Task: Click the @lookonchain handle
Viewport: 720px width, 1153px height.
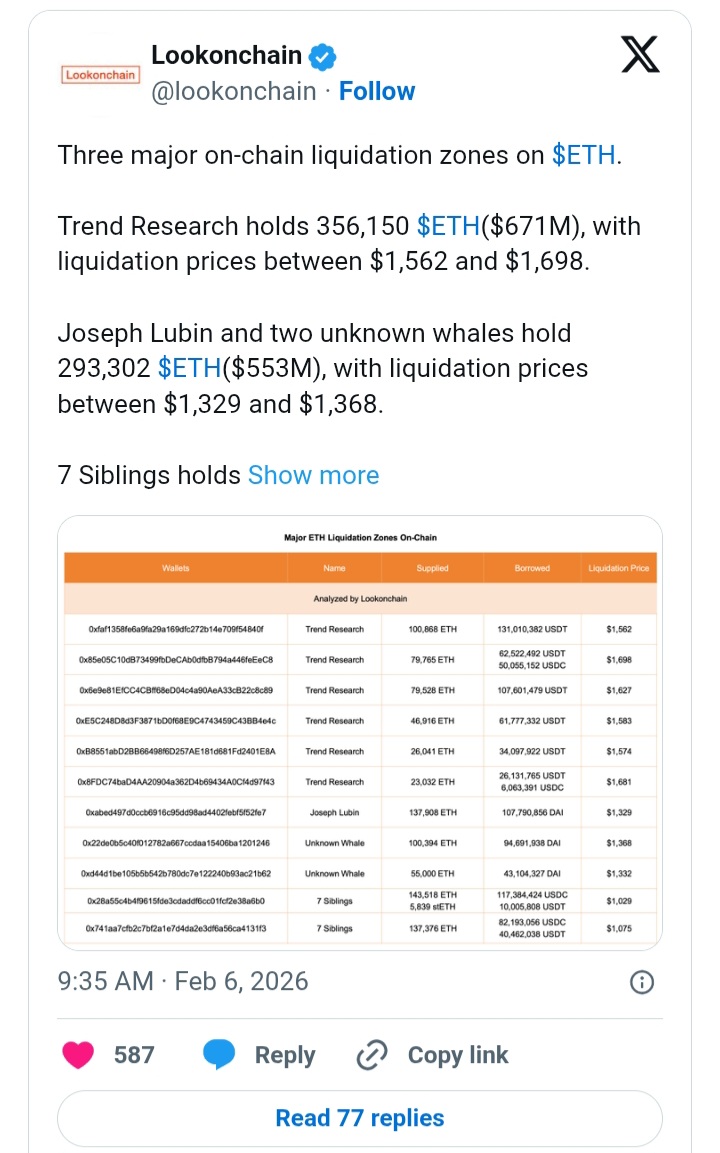Action: click(234, 91)
